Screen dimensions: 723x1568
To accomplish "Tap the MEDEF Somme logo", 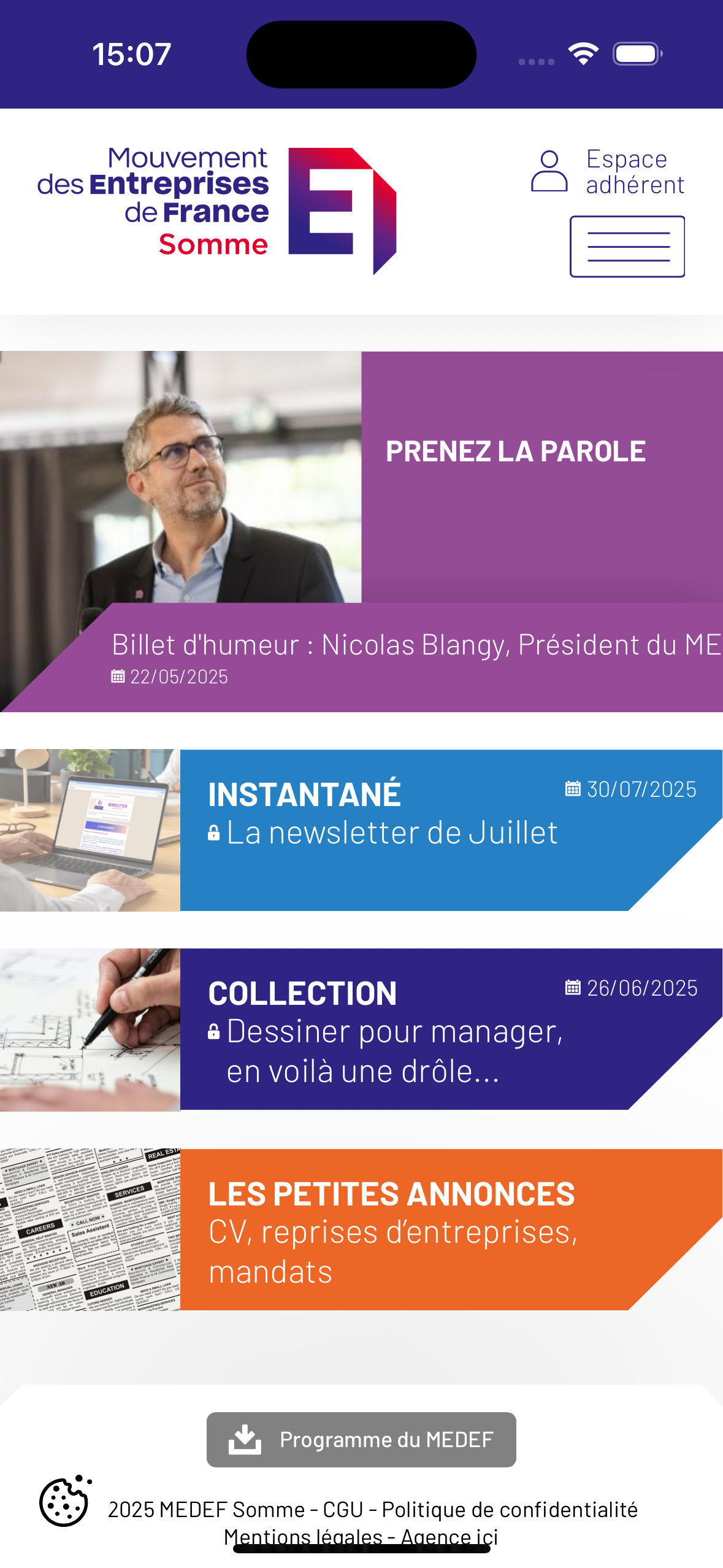I will pyautogui.click(x=217, y=210).
